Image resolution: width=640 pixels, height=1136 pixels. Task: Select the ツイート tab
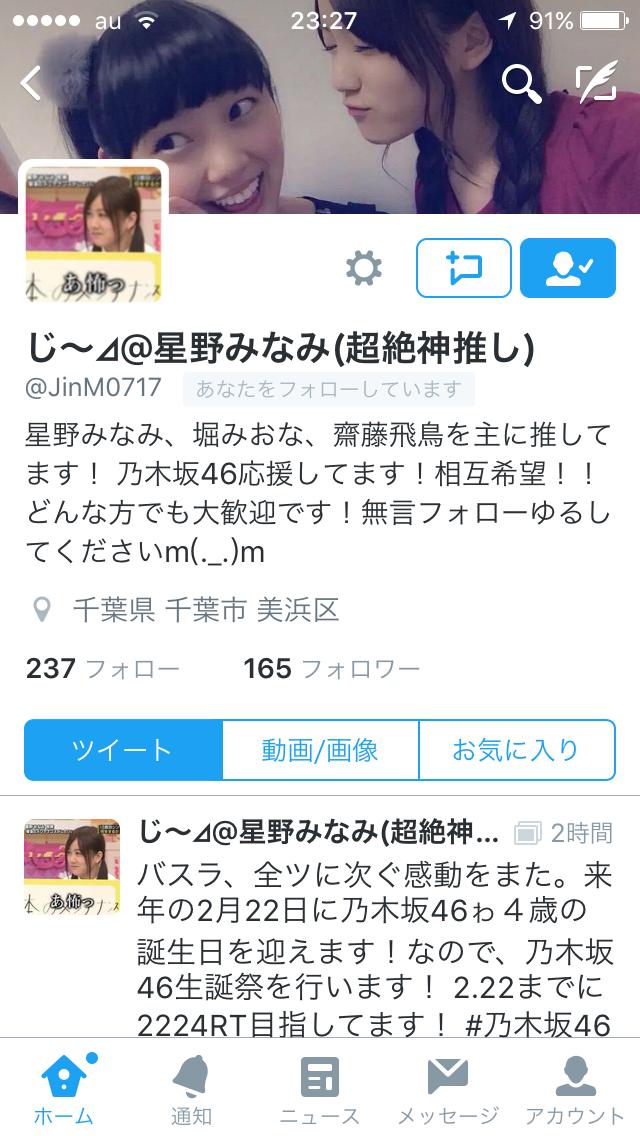(x=123, y=750)
